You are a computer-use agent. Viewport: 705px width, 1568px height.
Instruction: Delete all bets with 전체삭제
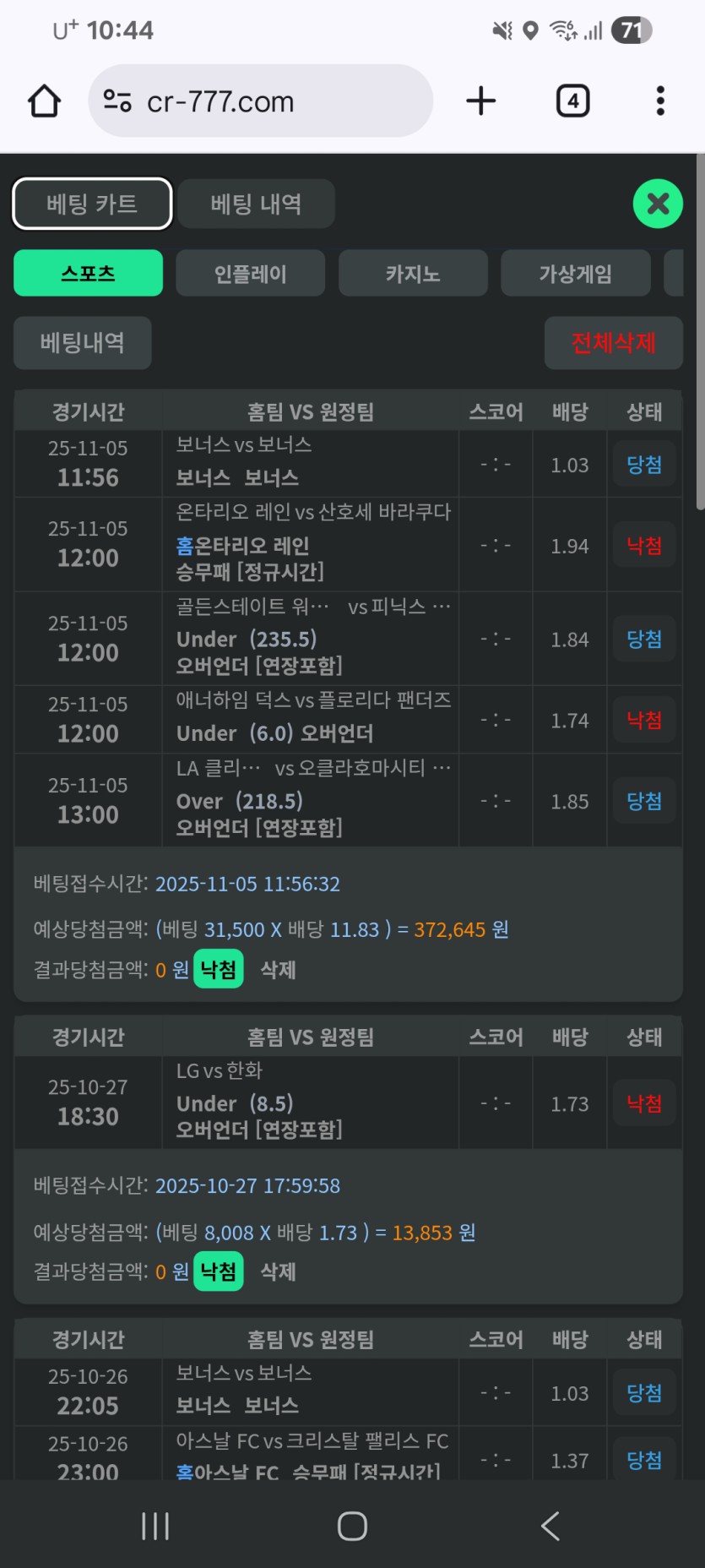(613, 342)
